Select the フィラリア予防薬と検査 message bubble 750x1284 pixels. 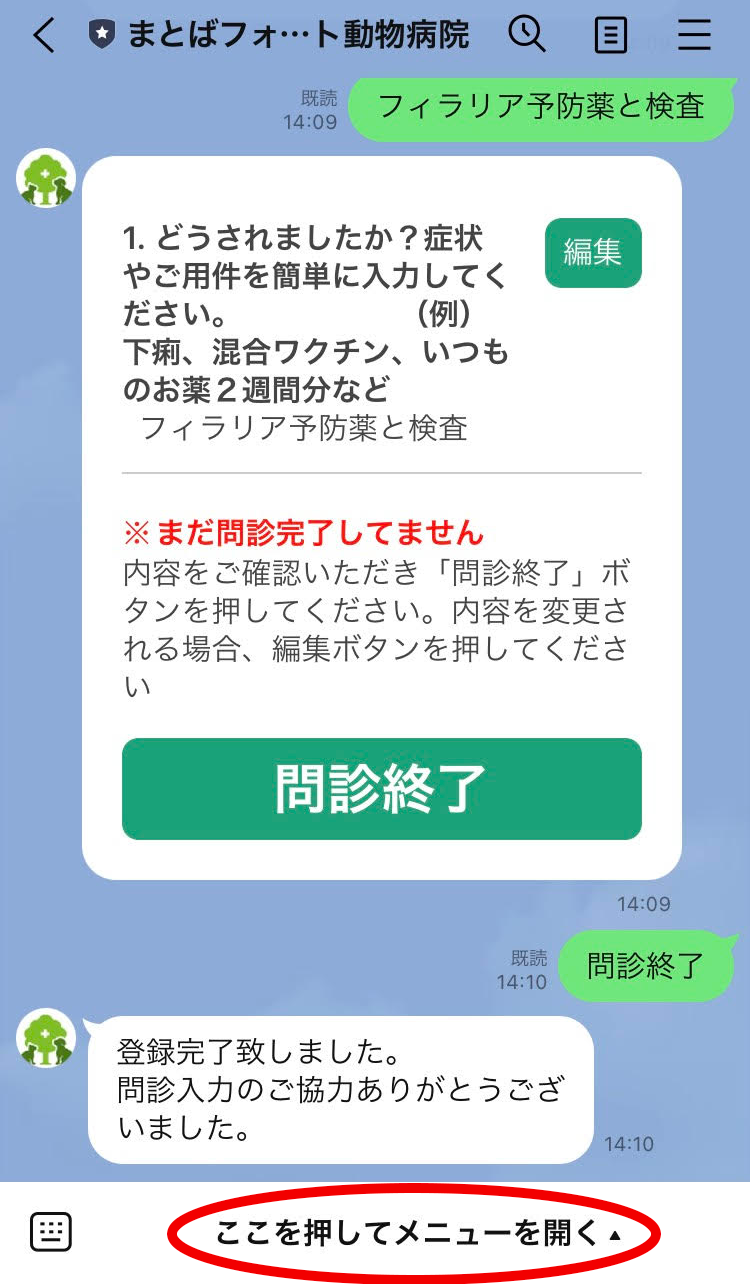[x=544, y=108]
